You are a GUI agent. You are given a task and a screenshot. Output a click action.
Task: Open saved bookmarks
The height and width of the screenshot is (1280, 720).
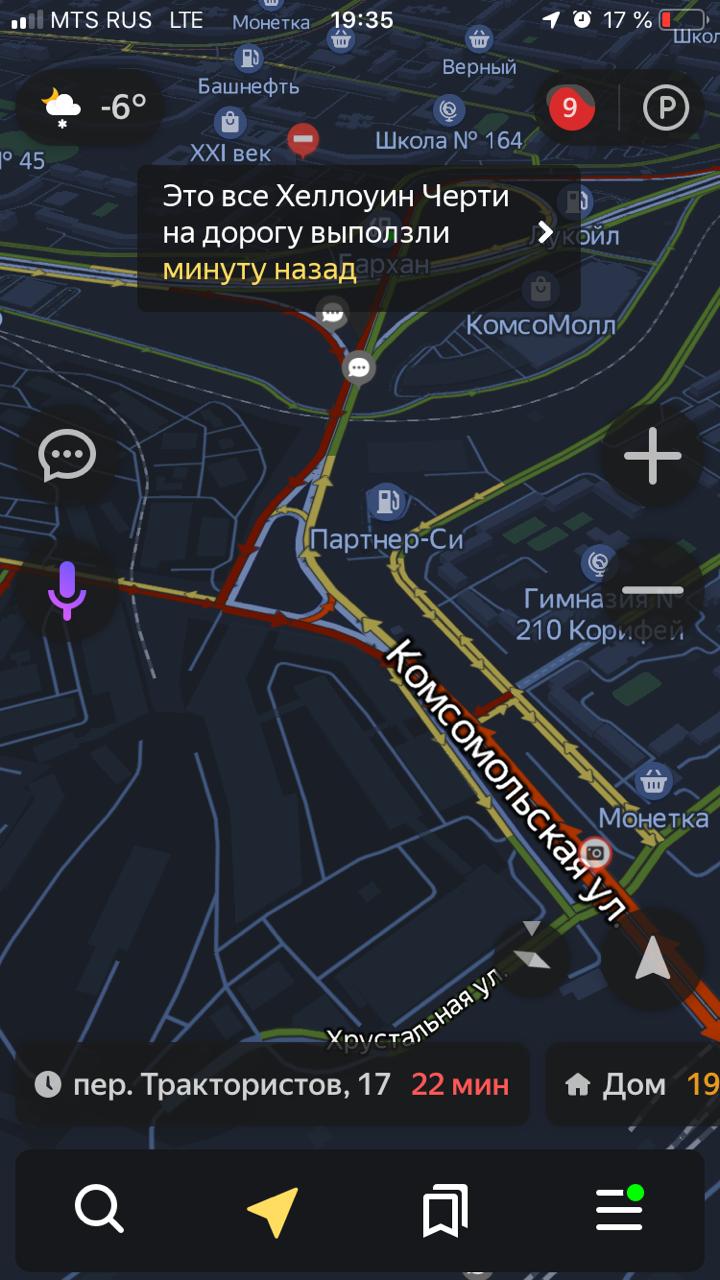[x=445, y=1211]
